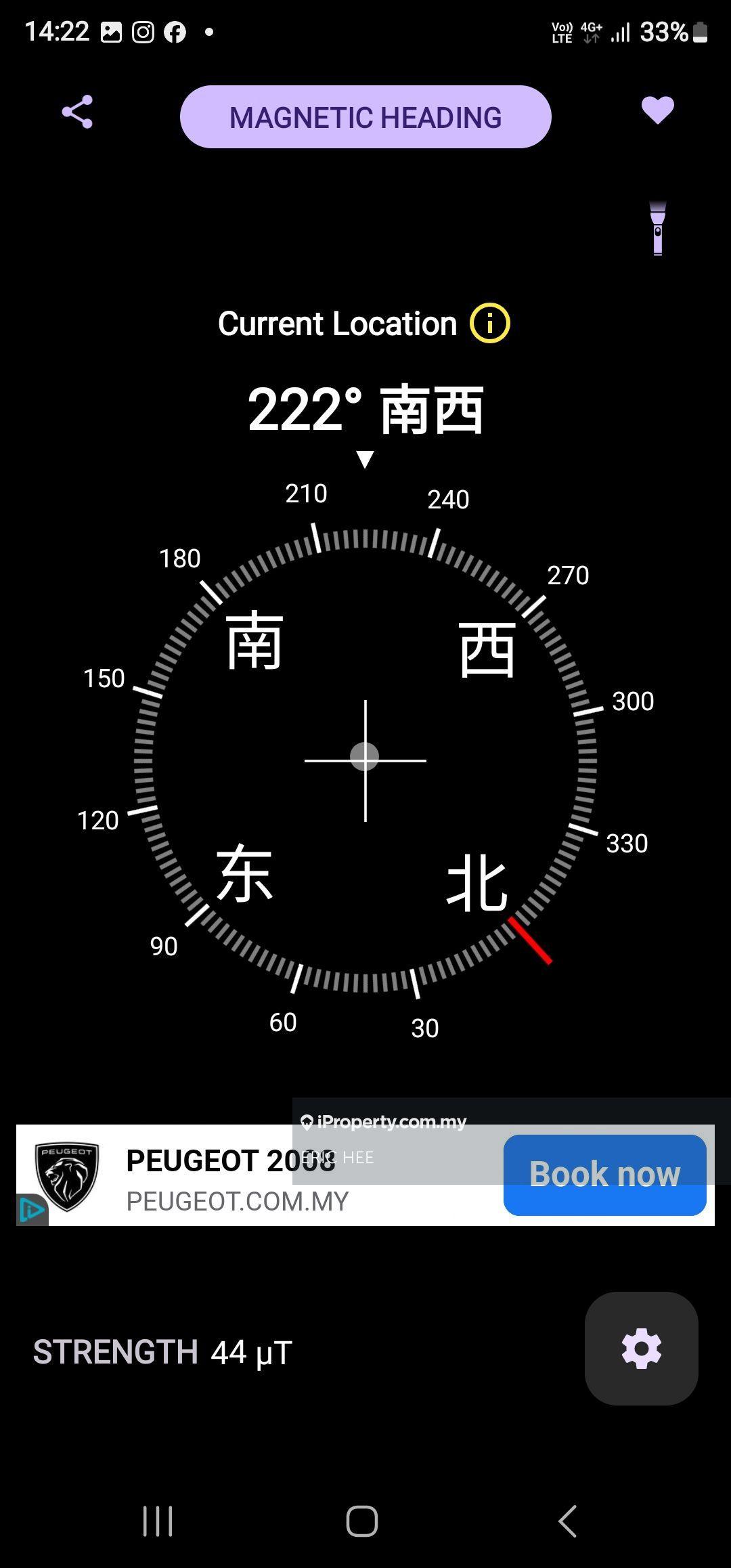Tap Book now on Peugeot ad
The height and width of the screenshot is (1568, 731).
point(604,1175)
